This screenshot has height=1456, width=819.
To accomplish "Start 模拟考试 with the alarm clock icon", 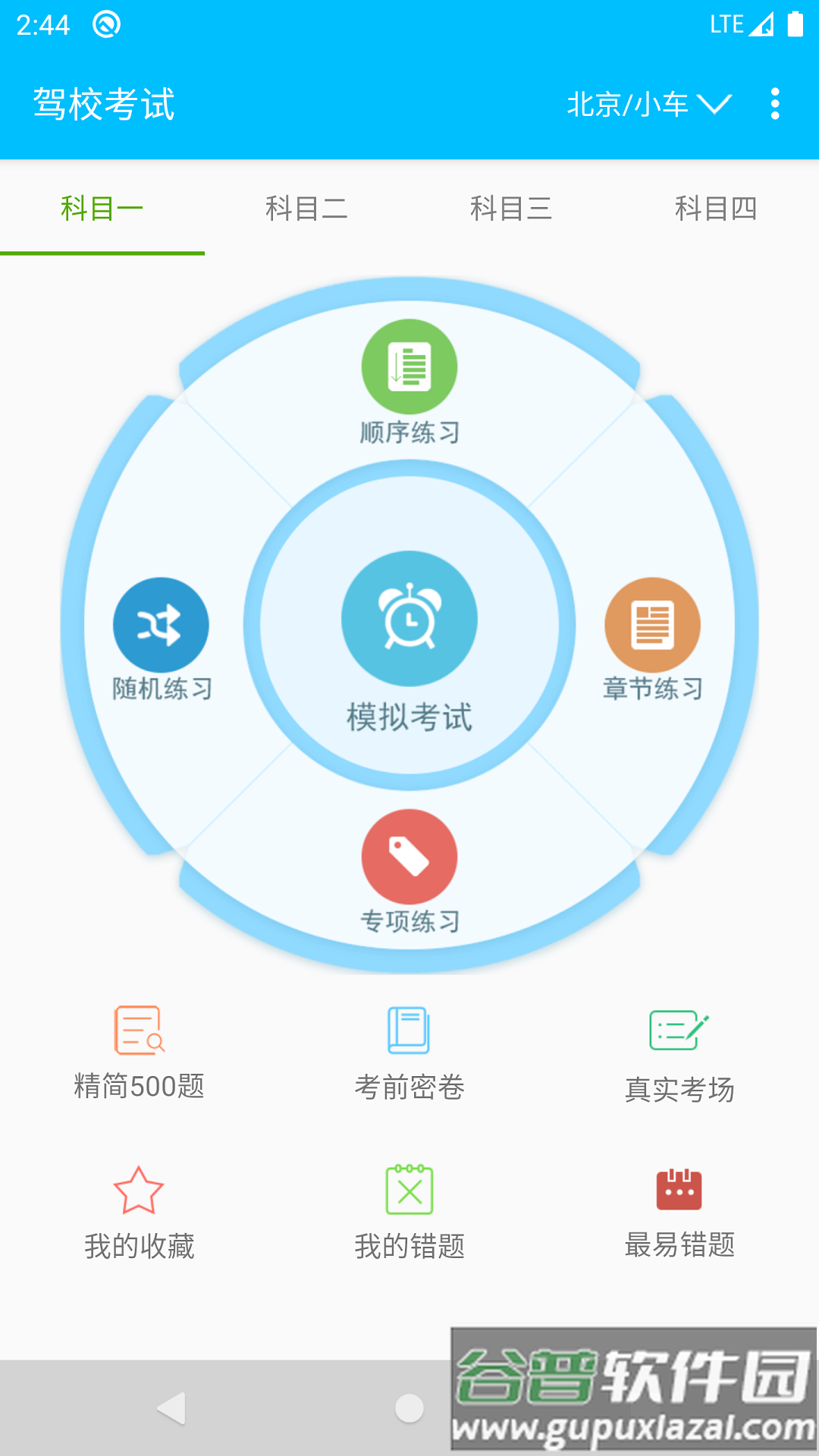I will click(409, 620).
